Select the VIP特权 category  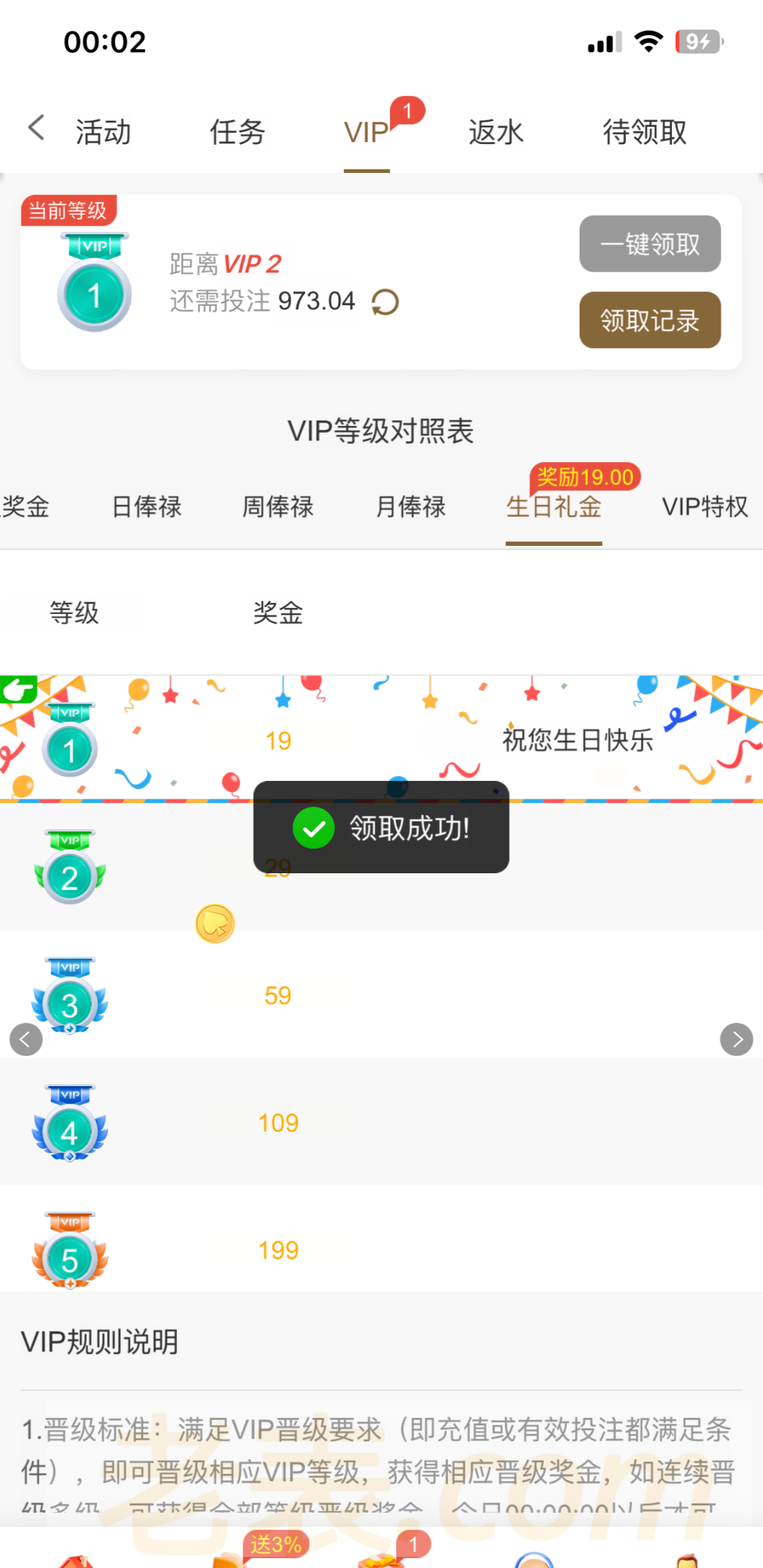[x=704, y=507]
